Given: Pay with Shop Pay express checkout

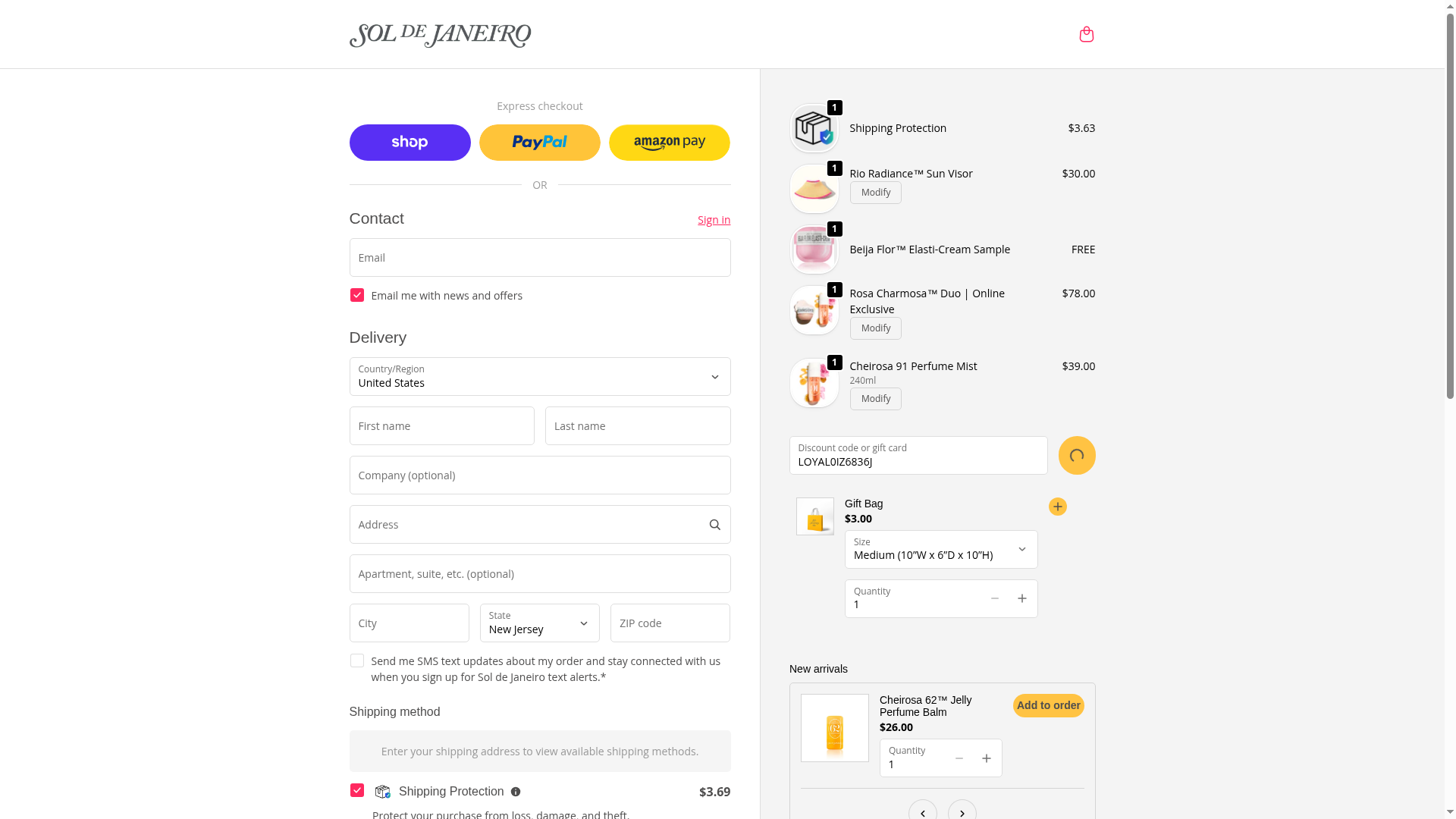Looking at the screenshot, I should point(409,143).
